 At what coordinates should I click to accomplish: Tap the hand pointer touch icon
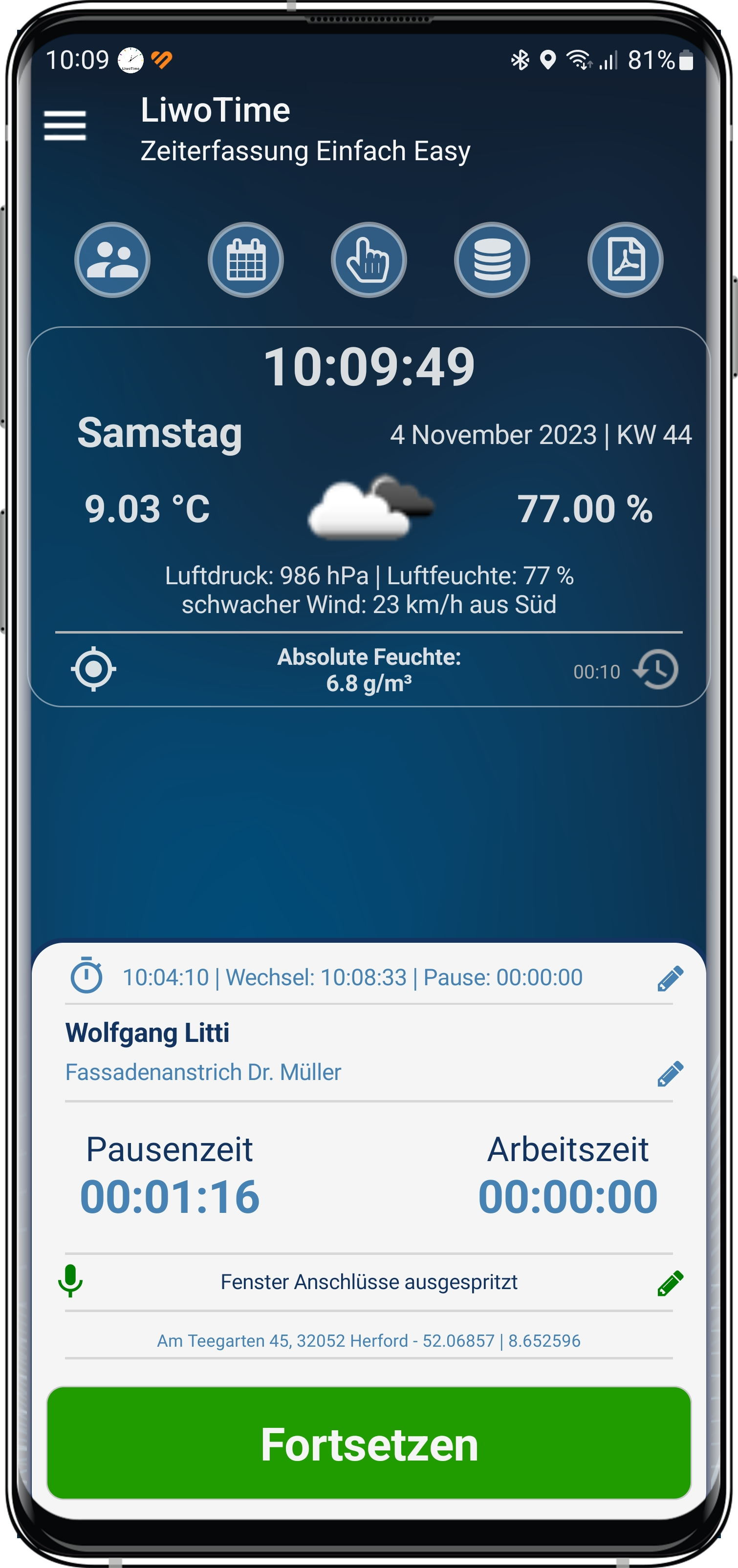(x=369, y=260)
